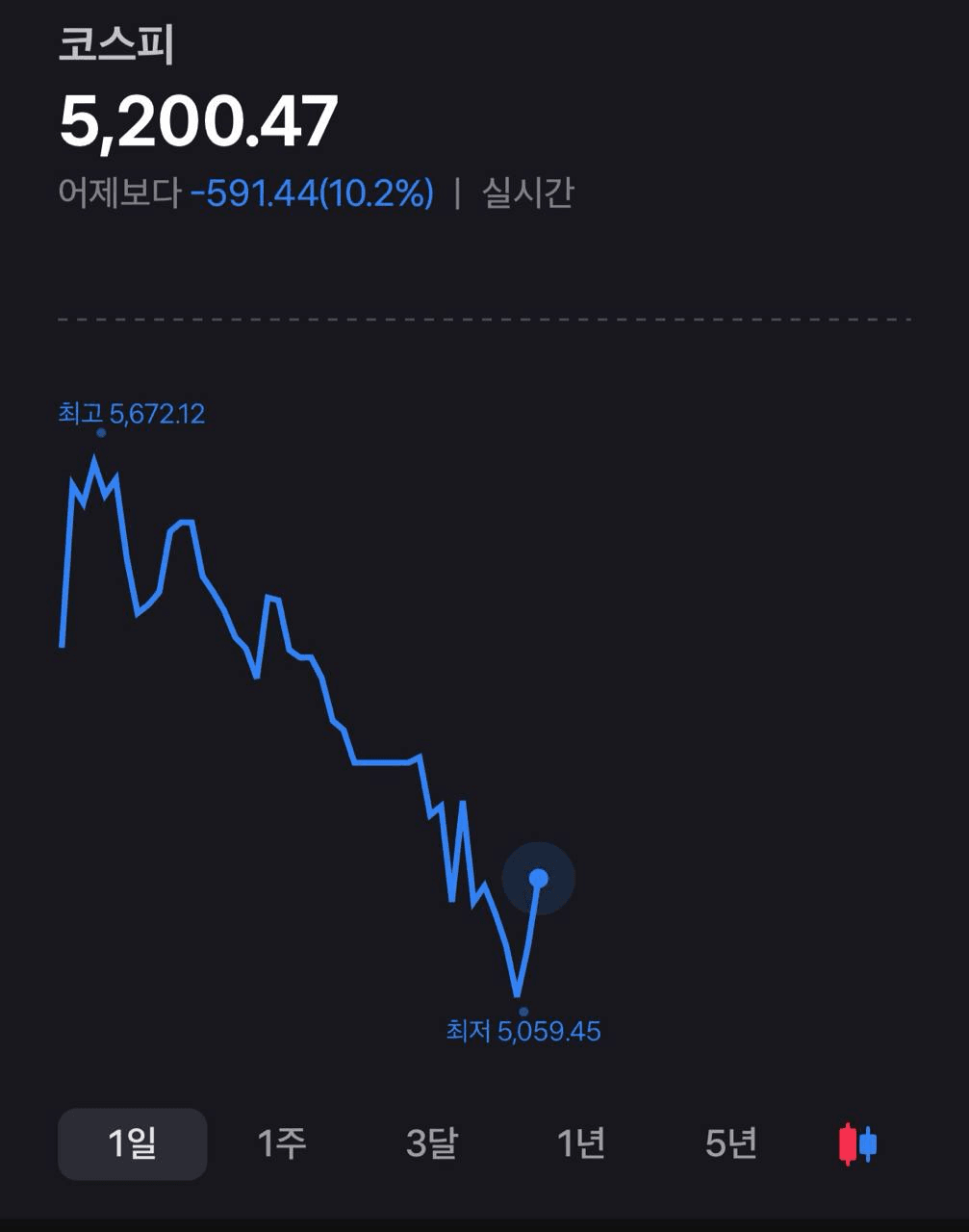This screenshot has height=1232, width=969.
Task: Tap the dashed previous-close reference line
Action: (481, 318)
